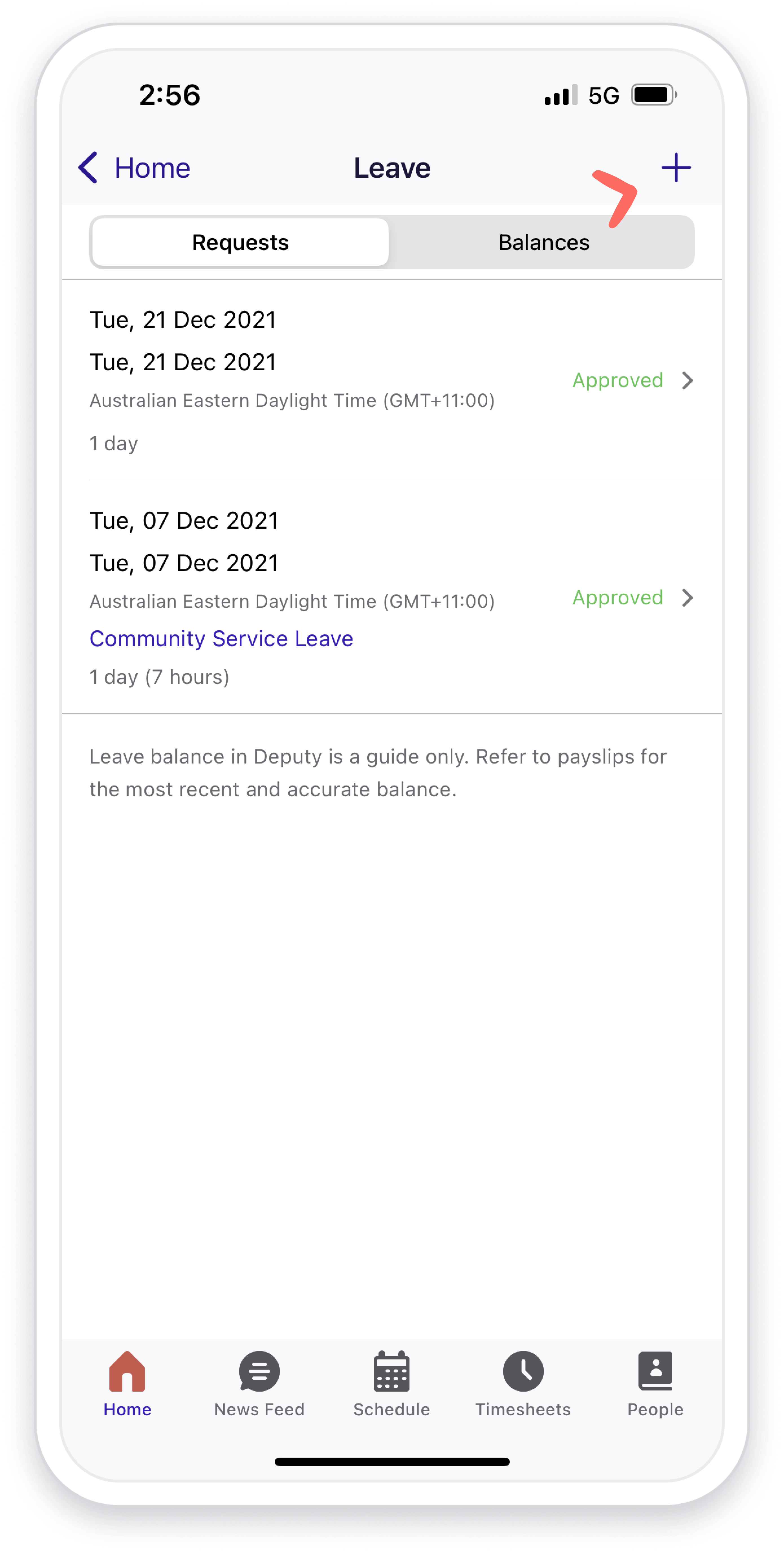Open the 21 Dec 2021 leave request
This screenshot has width=784, height=1553.
392,380
